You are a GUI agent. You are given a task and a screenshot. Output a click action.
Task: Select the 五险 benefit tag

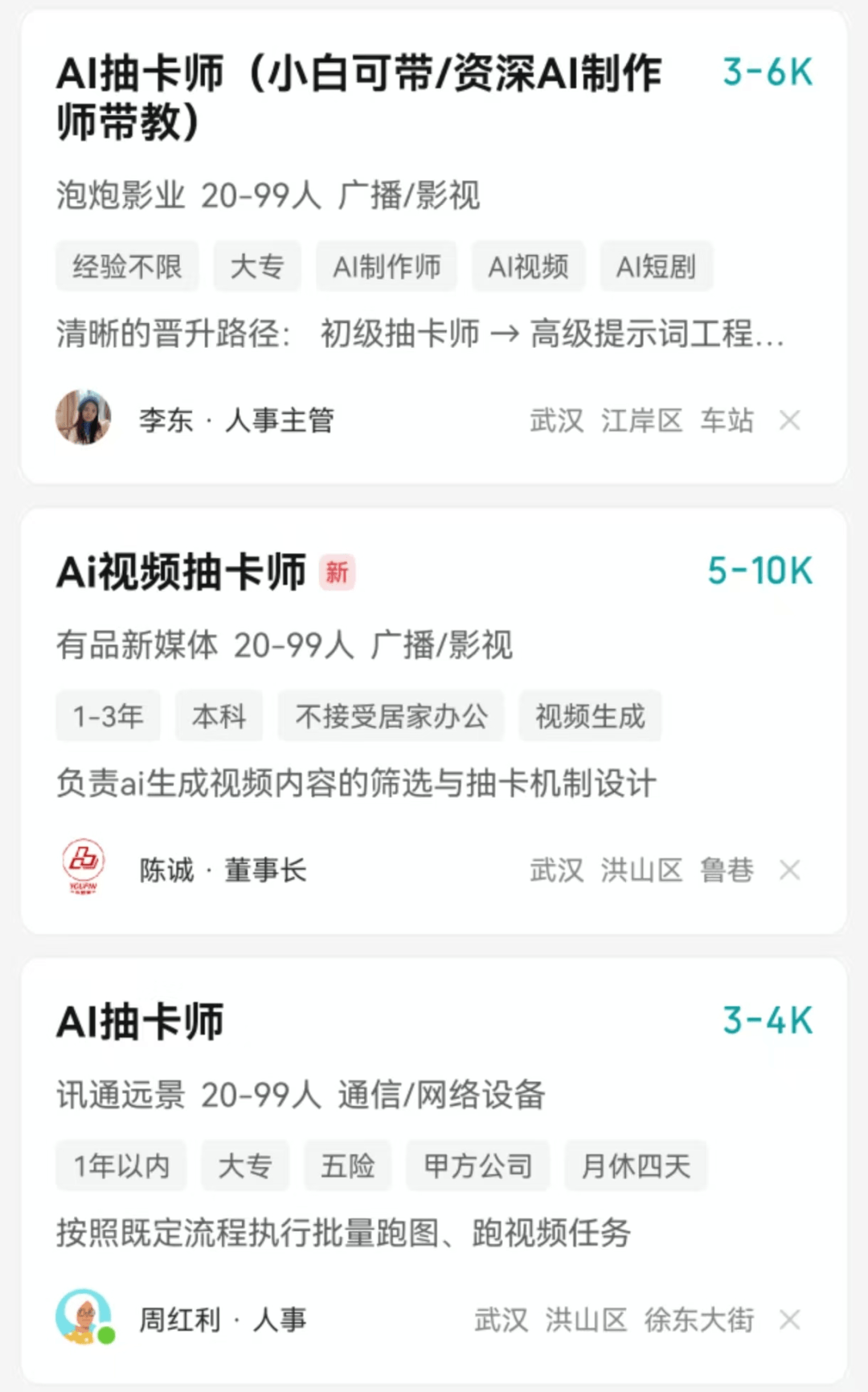(347, 1165)
